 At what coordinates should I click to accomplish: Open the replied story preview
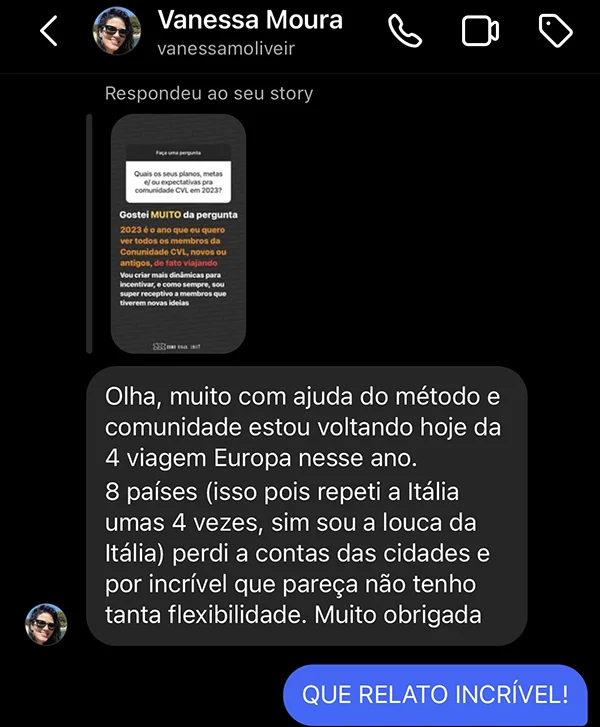178,234
